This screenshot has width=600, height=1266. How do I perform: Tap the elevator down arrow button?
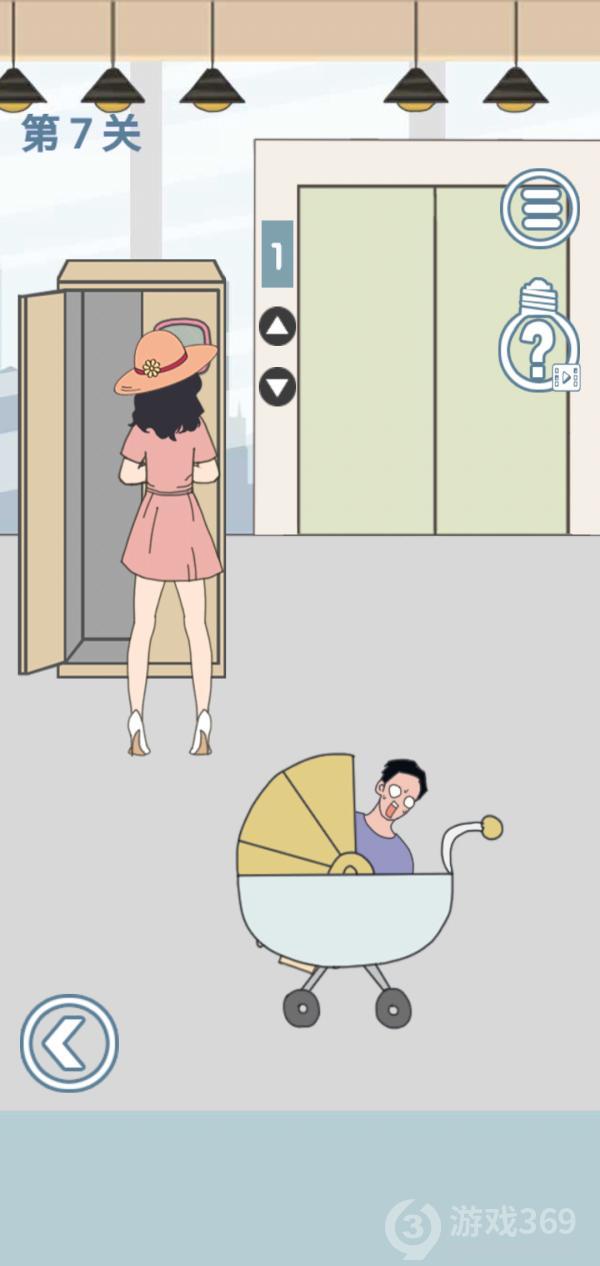click(x=278, y=387)
